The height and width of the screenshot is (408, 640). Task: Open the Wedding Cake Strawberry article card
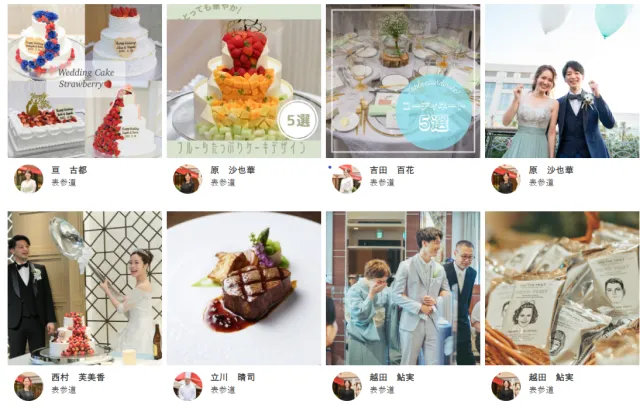(84, 82)
